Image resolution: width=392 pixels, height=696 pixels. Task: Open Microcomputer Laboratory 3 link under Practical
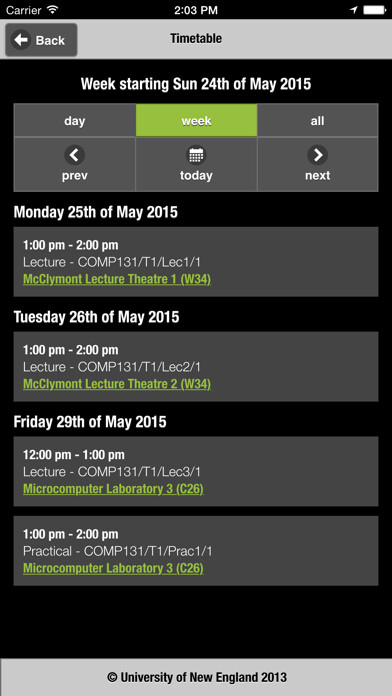(x=113, y=568)
